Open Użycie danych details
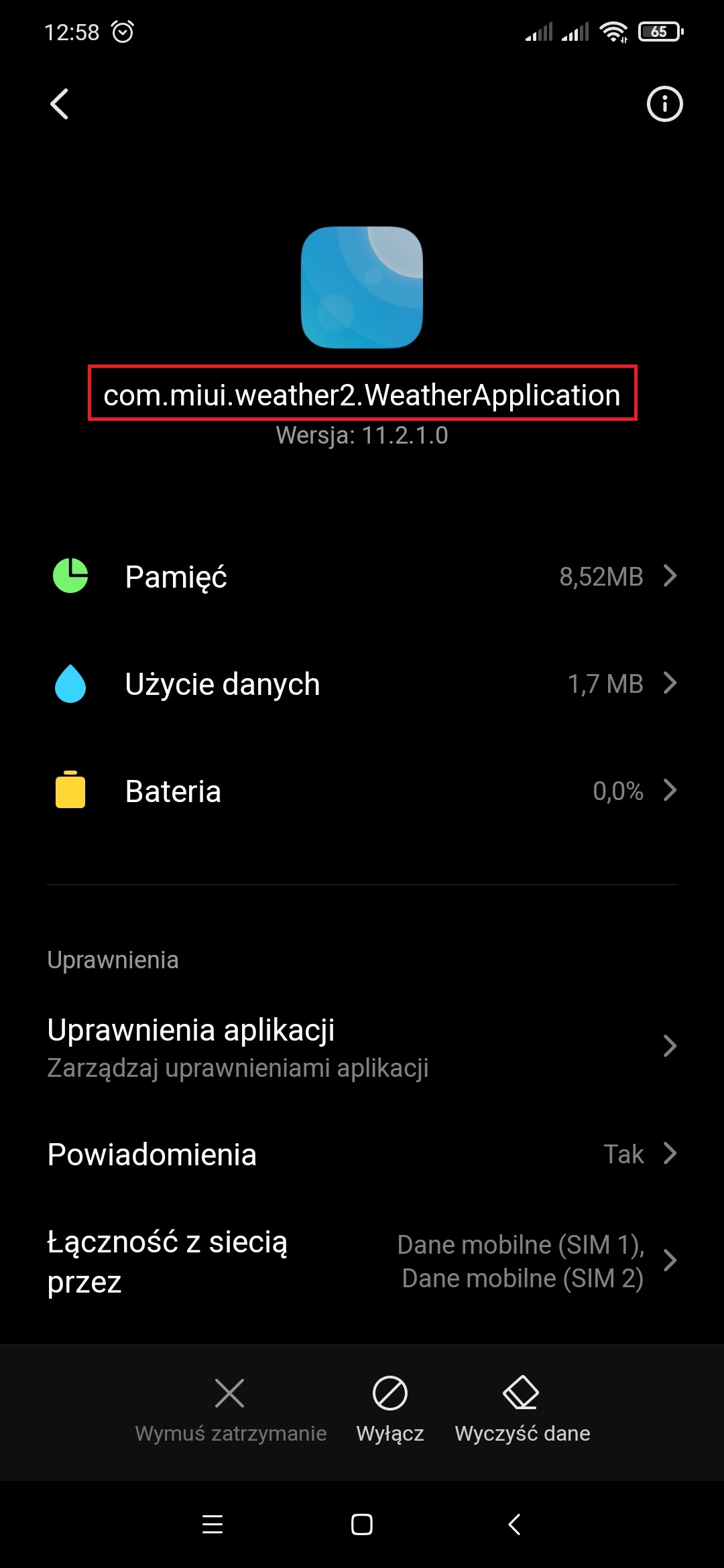 point(362,683)
